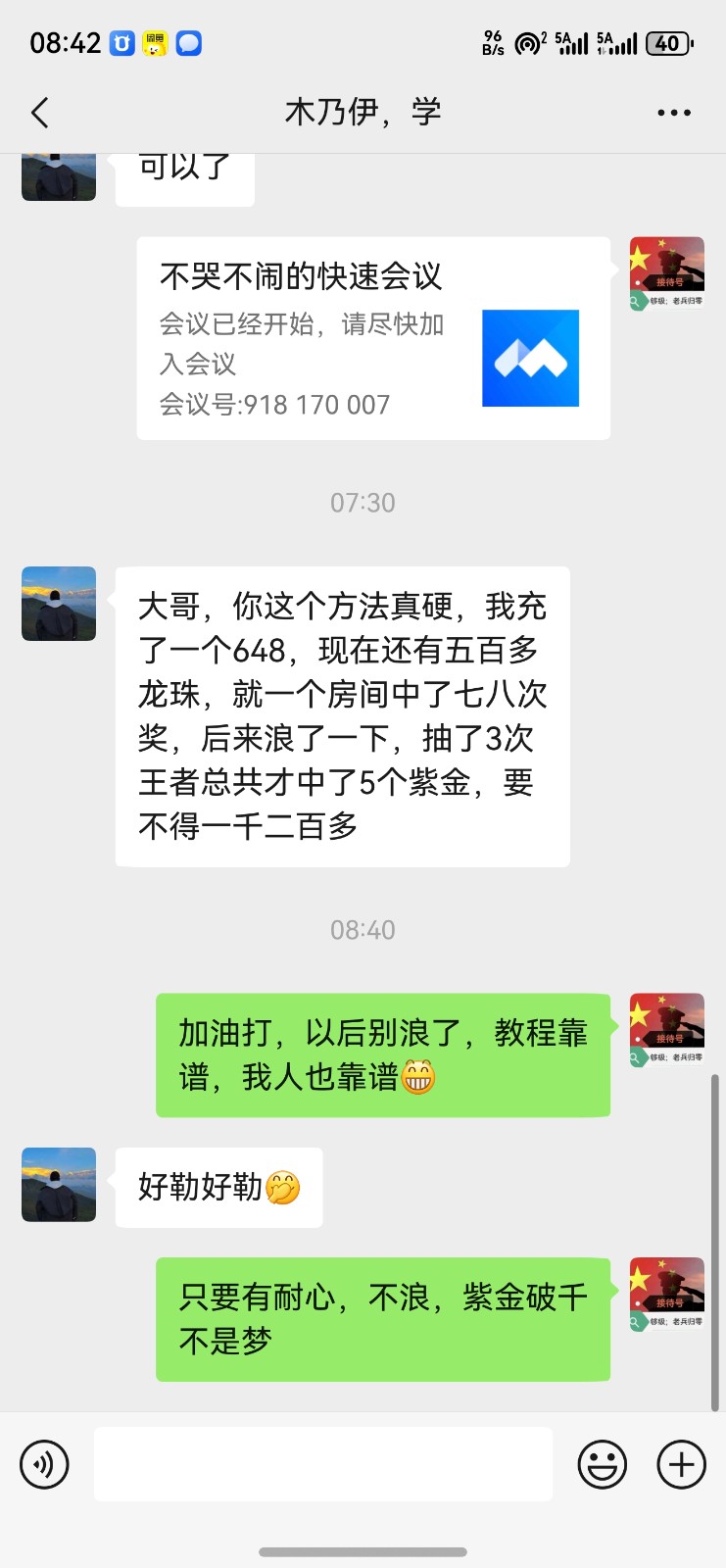Tap the contact's mountain landscape avatar
Image resolution: width=726 pixels, height=1568 pixels.
point(58,604)
